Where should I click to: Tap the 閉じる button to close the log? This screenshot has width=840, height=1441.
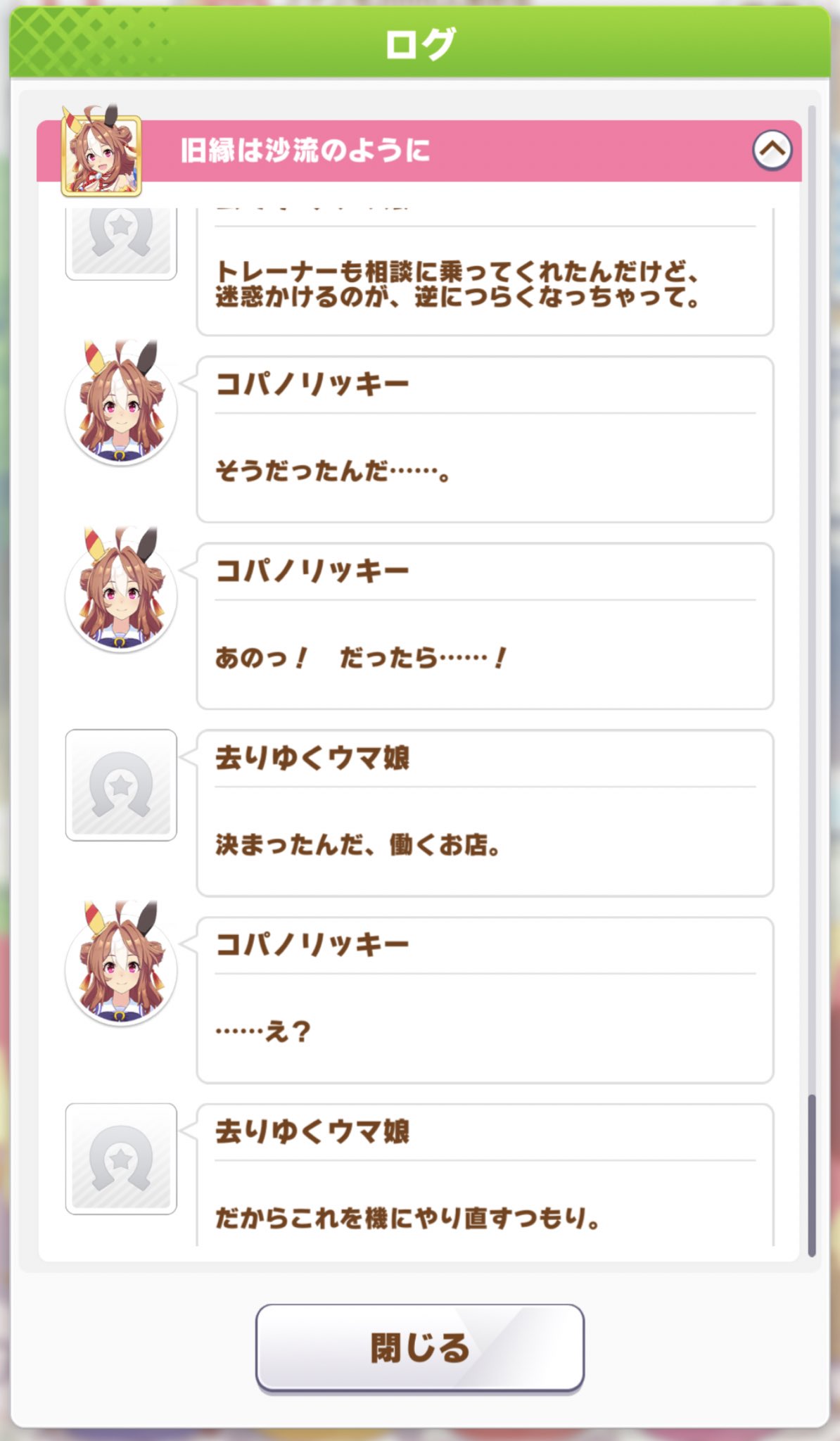coord(420,1347)
